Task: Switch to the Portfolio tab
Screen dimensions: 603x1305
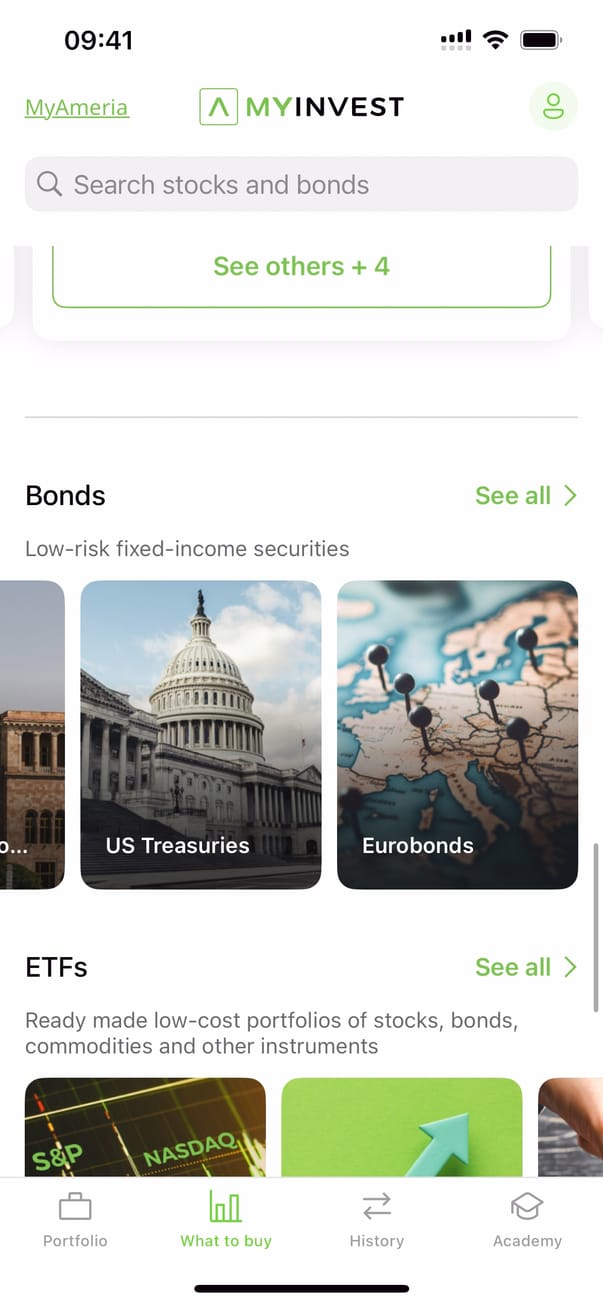Action: click(75, 1220)
